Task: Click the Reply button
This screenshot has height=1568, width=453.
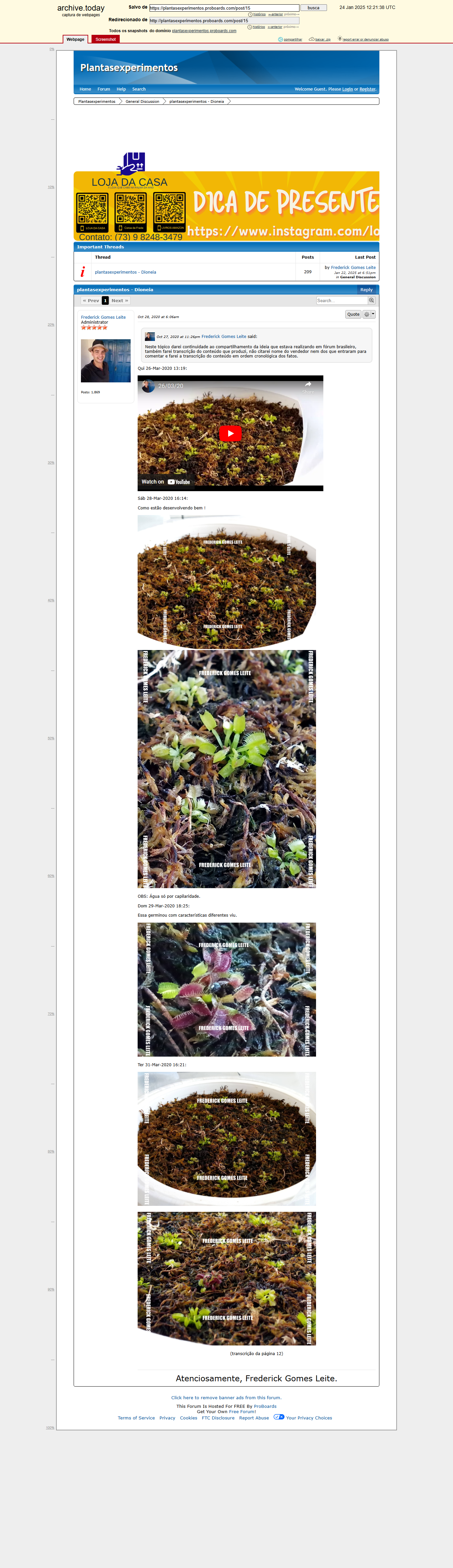Action: tap(366, 290)
